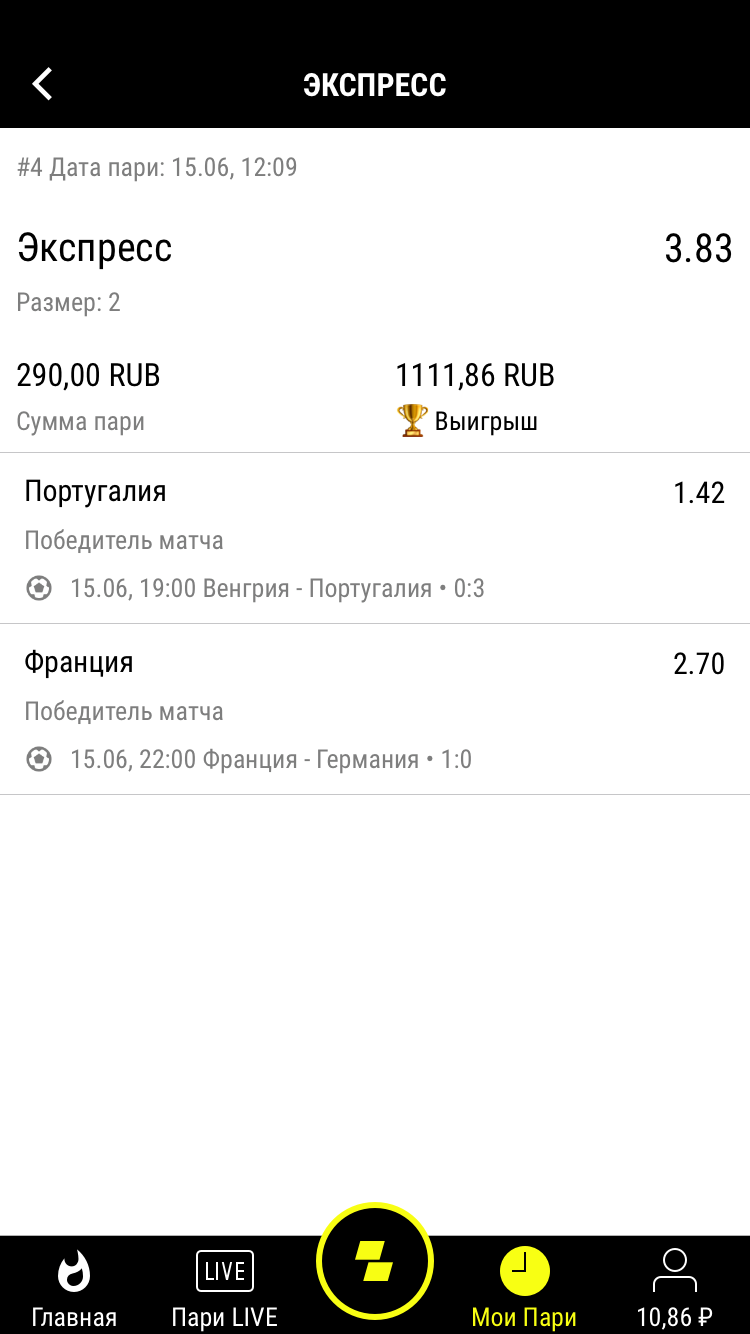
Task: Switch to the Главная tab
Action: pyautogui.click(x=74, y=1288)
